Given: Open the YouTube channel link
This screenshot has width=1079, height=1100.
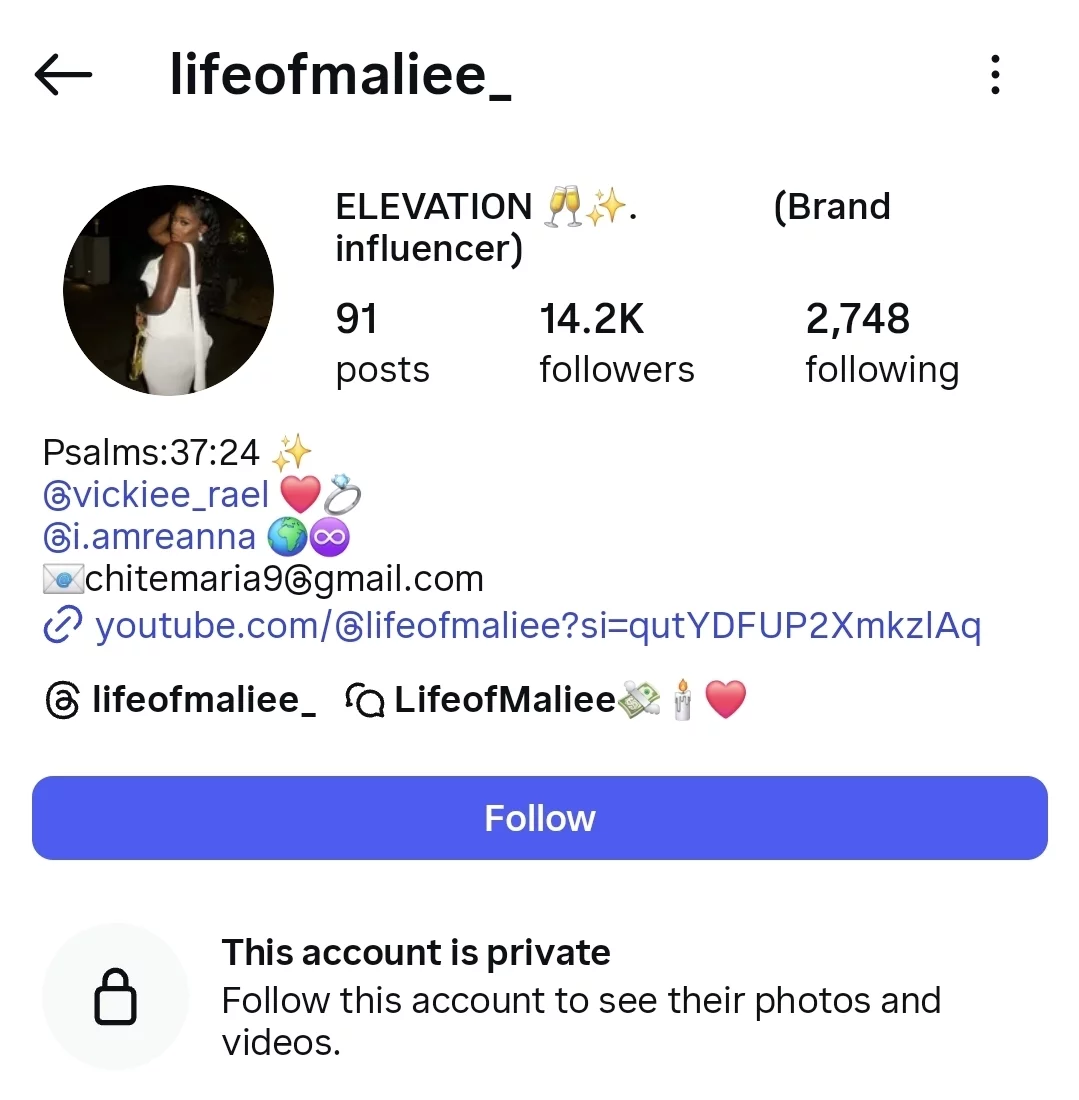Looking at the screenshot, I should (537, 627).
